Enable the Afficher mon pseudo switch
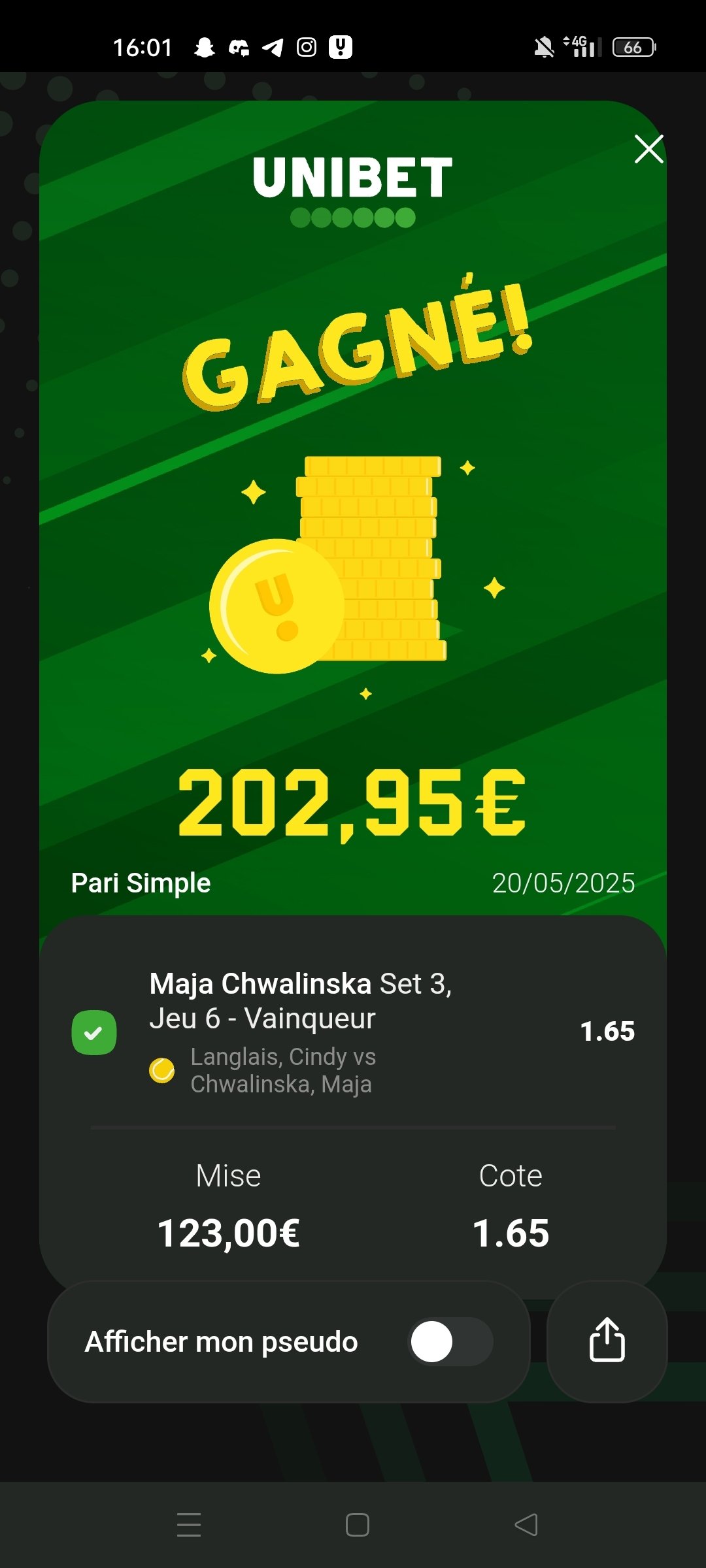 point(450,1341)
